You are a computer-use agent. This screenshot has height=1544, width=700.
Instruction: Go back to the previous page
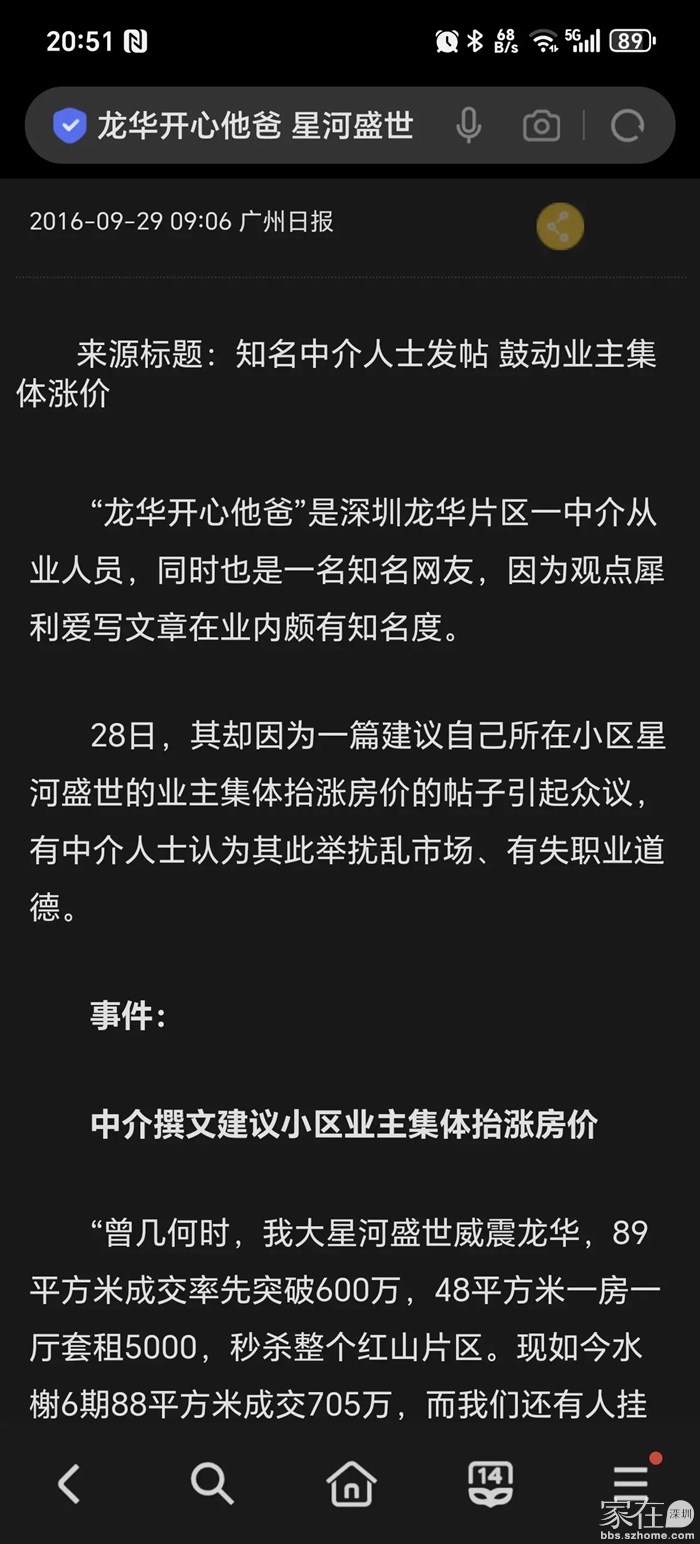tap(69, 1483)
